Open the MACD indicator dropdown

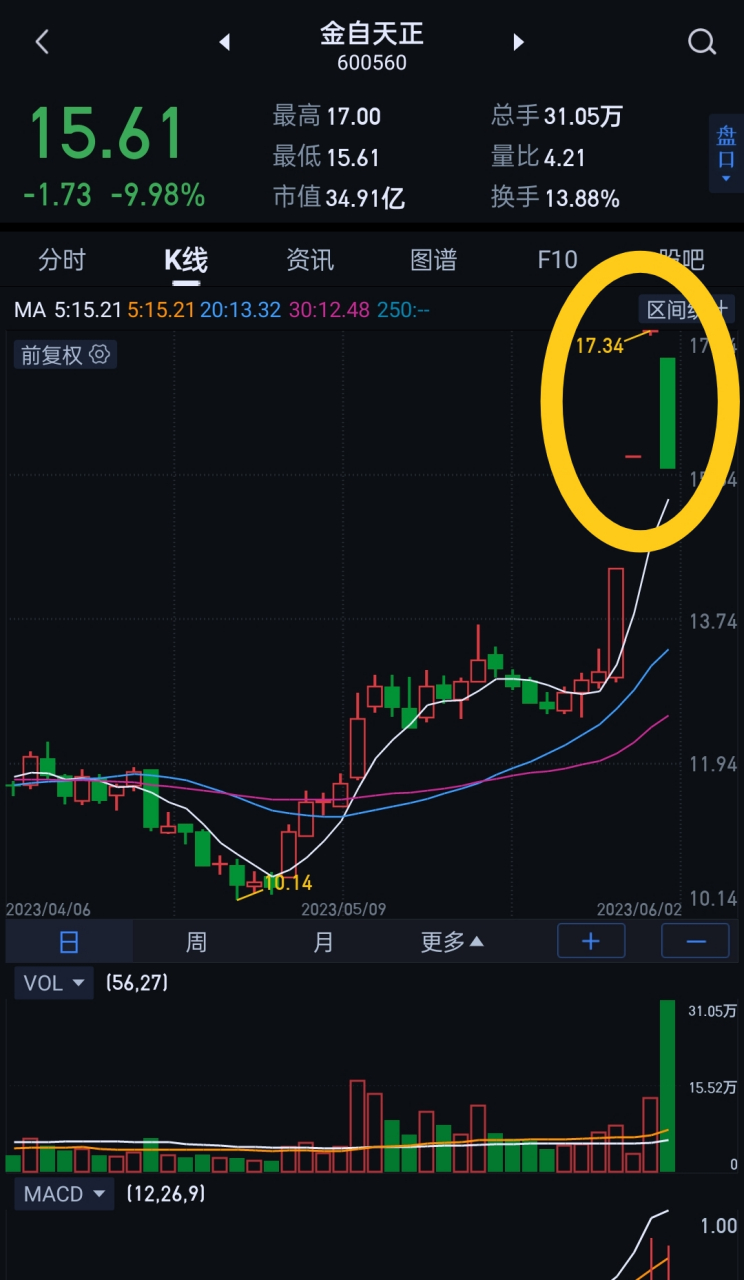64,1194
